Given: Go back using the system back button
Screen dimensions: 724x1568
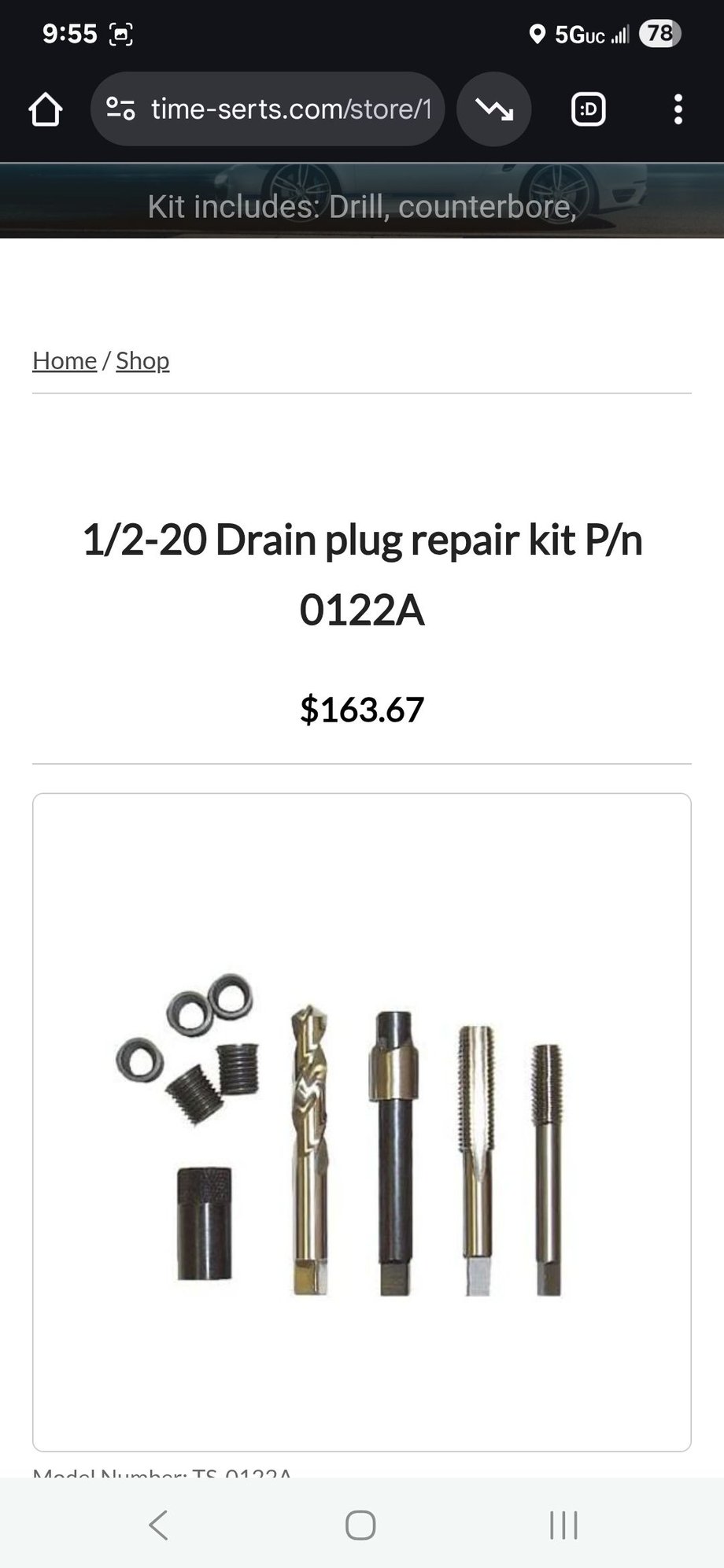Looking at the screenshot, I should pos(158,1525).
